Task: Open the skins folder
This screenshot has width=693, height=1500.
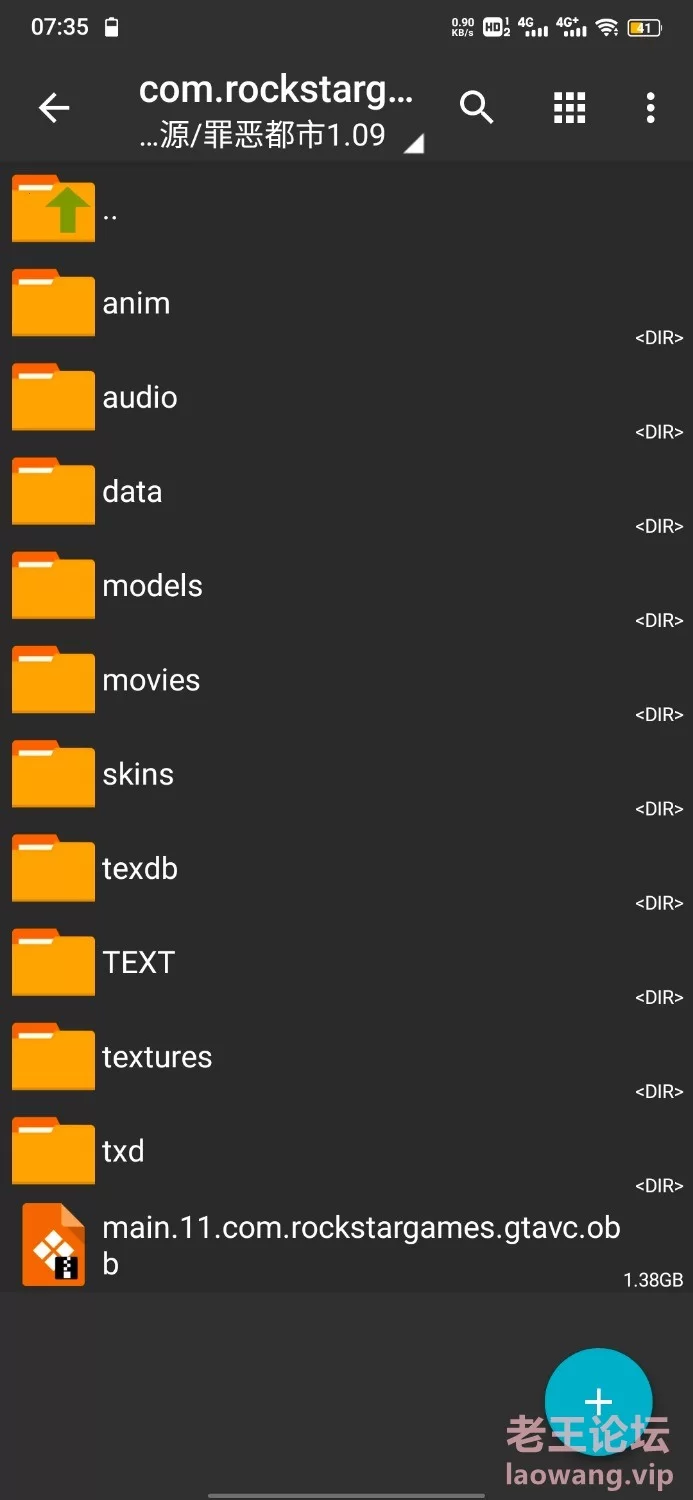Action: pyautogui.click(x=346, y=774)
